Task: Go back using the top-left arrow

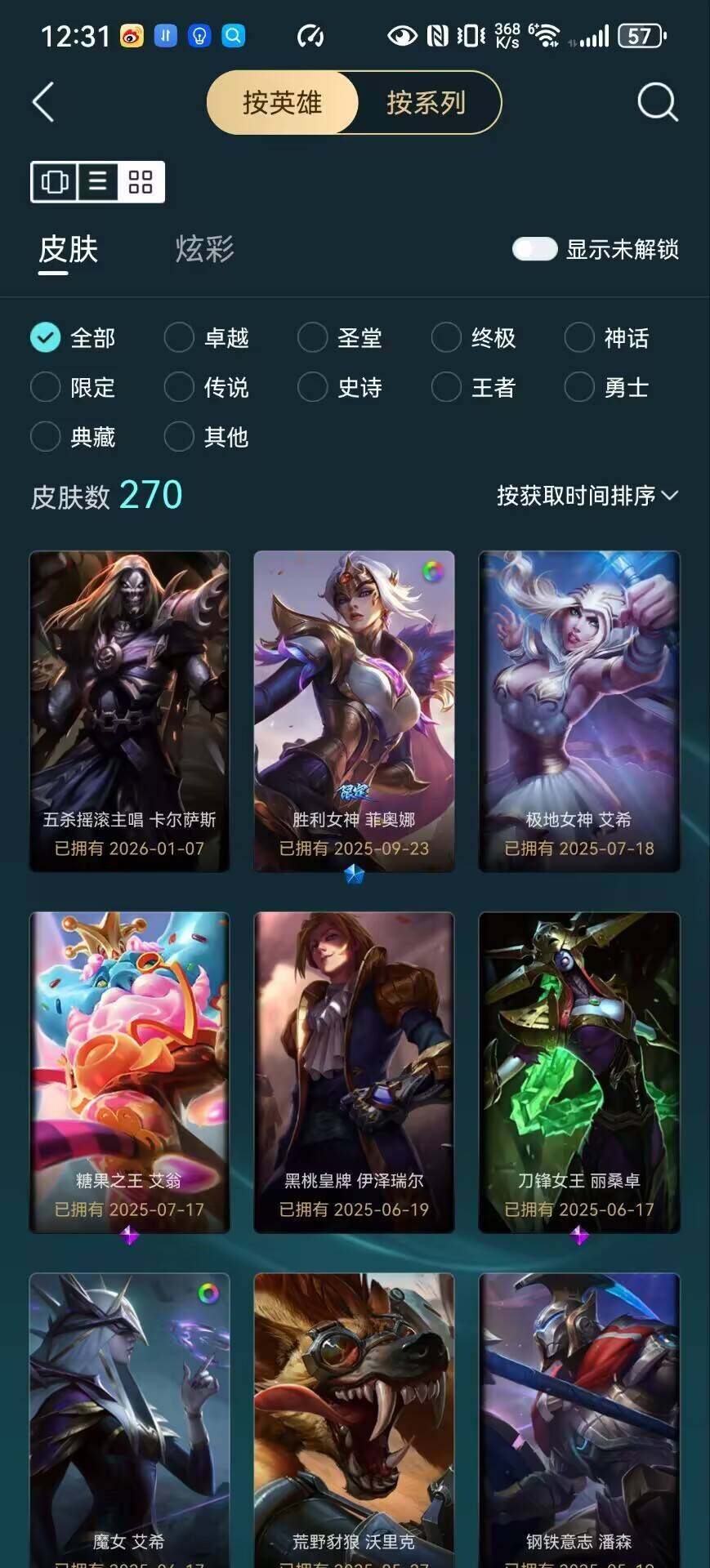Action: coord(43,102)
